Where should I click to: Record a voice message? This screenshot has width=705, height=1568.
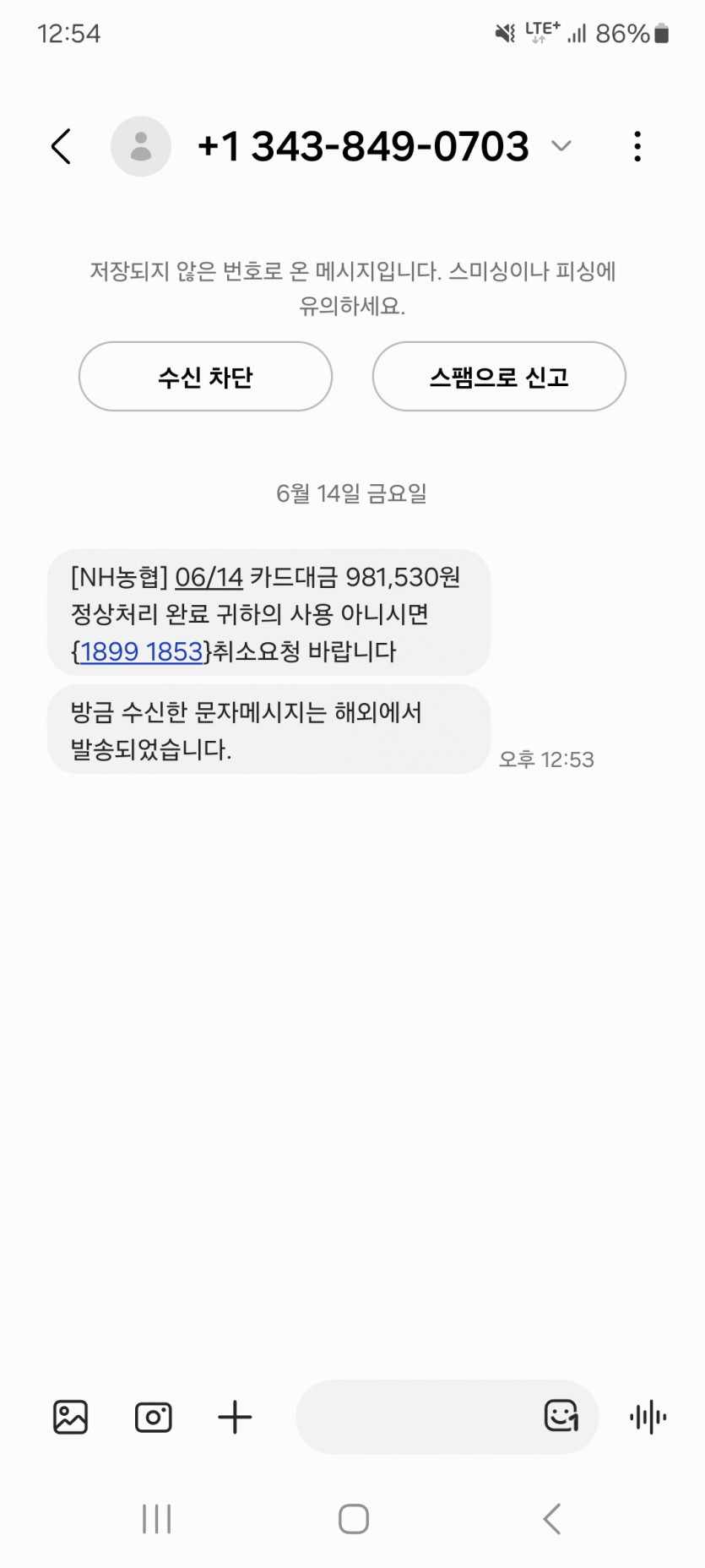point(648,1417)
